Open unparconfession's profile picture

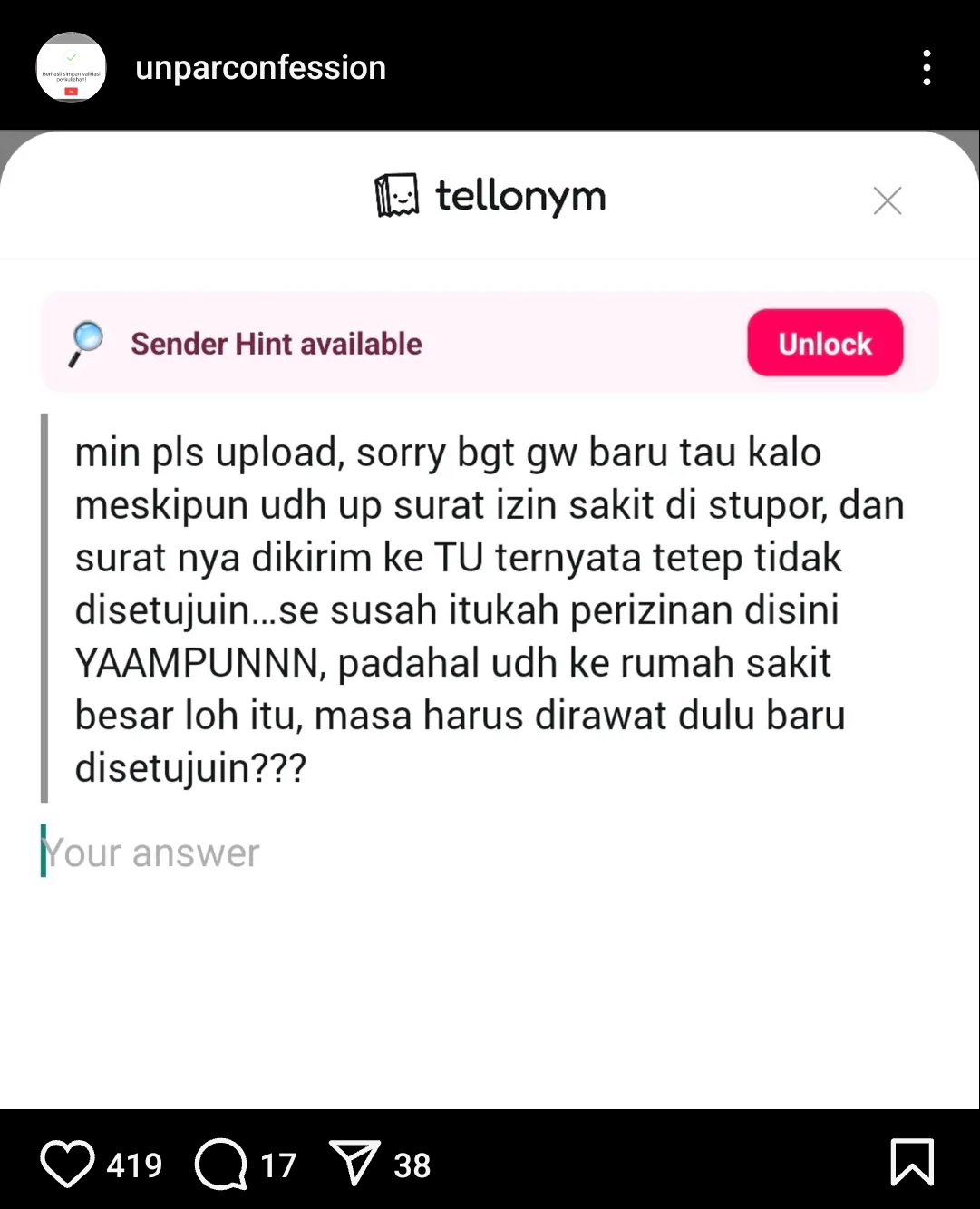(71, 68)
